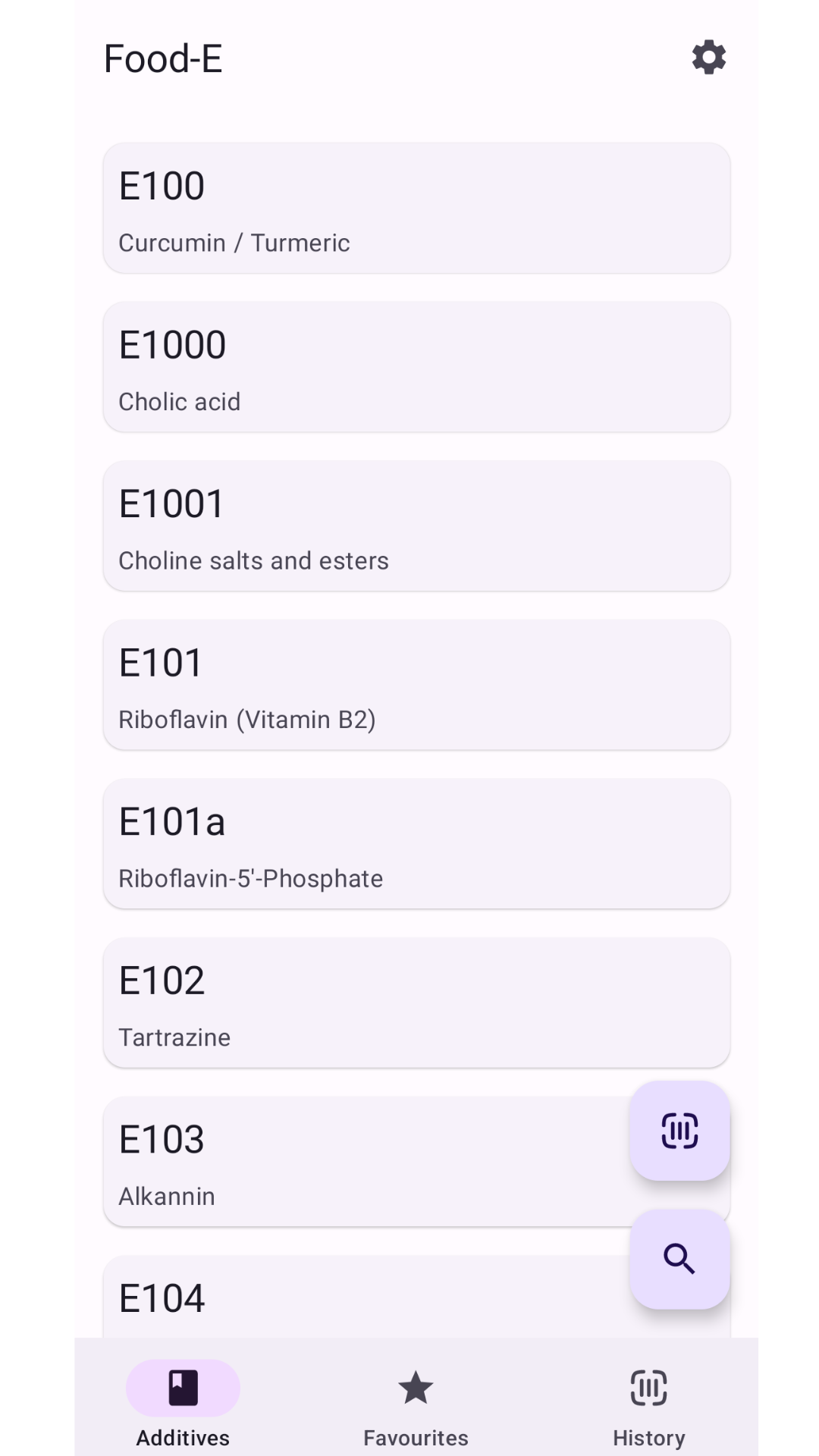This screenshot has height=1456, width=819.
Task: Select the Additives tab
Action: click(182, 1403)
